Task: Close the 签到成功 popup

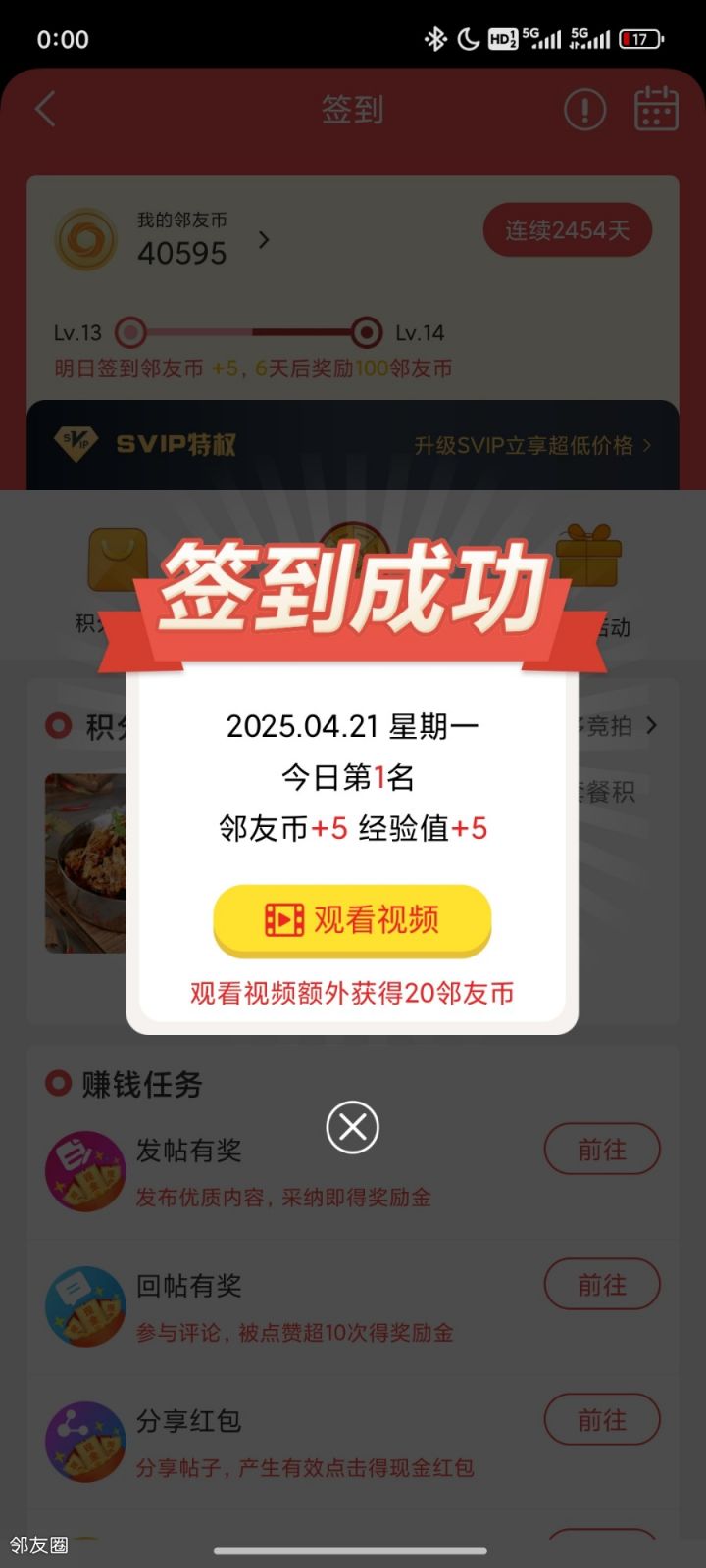Action: [x=352, y=1127]
